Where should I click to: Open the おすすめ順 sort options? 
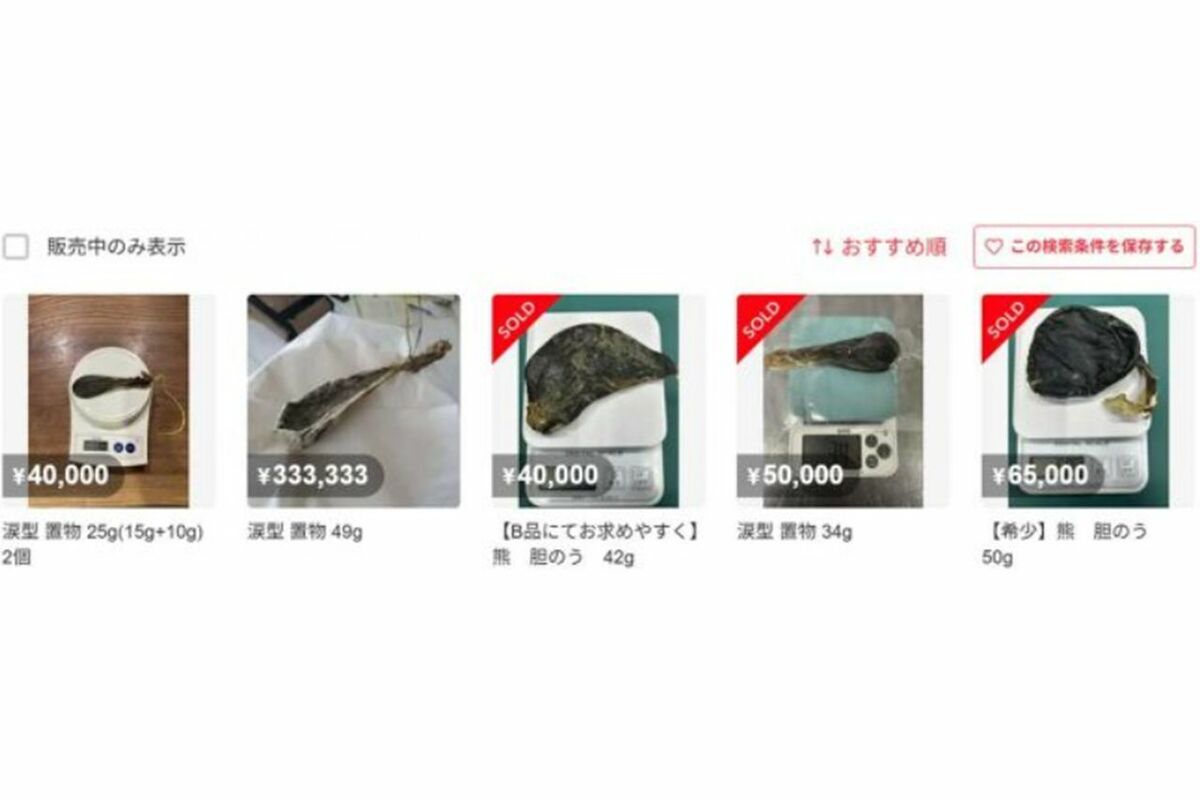[x=879, y=247]
